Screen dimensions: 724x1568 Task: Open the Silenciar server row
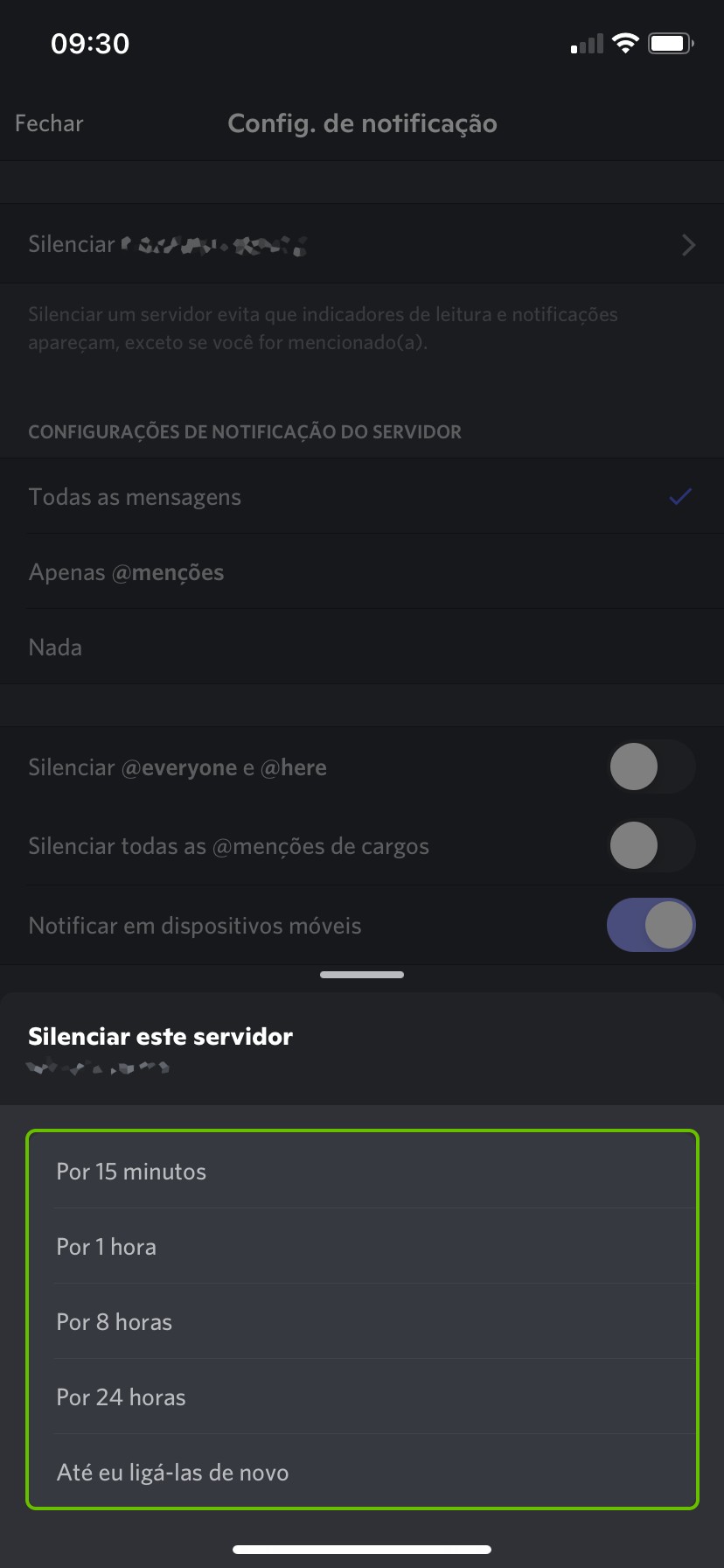coord(362,244)
